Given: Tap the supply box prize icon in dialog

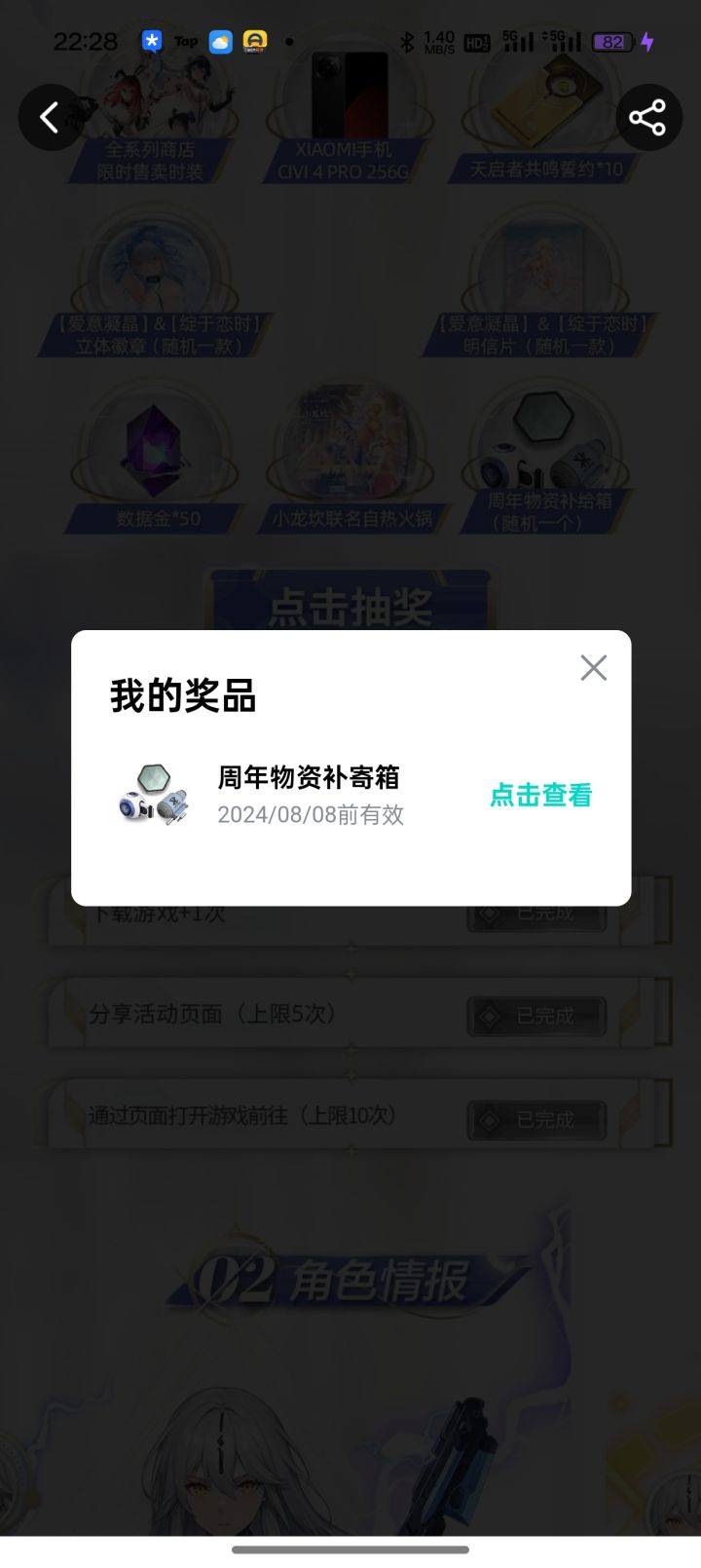Looking at the screenshot, I should [x=153, y=794].
